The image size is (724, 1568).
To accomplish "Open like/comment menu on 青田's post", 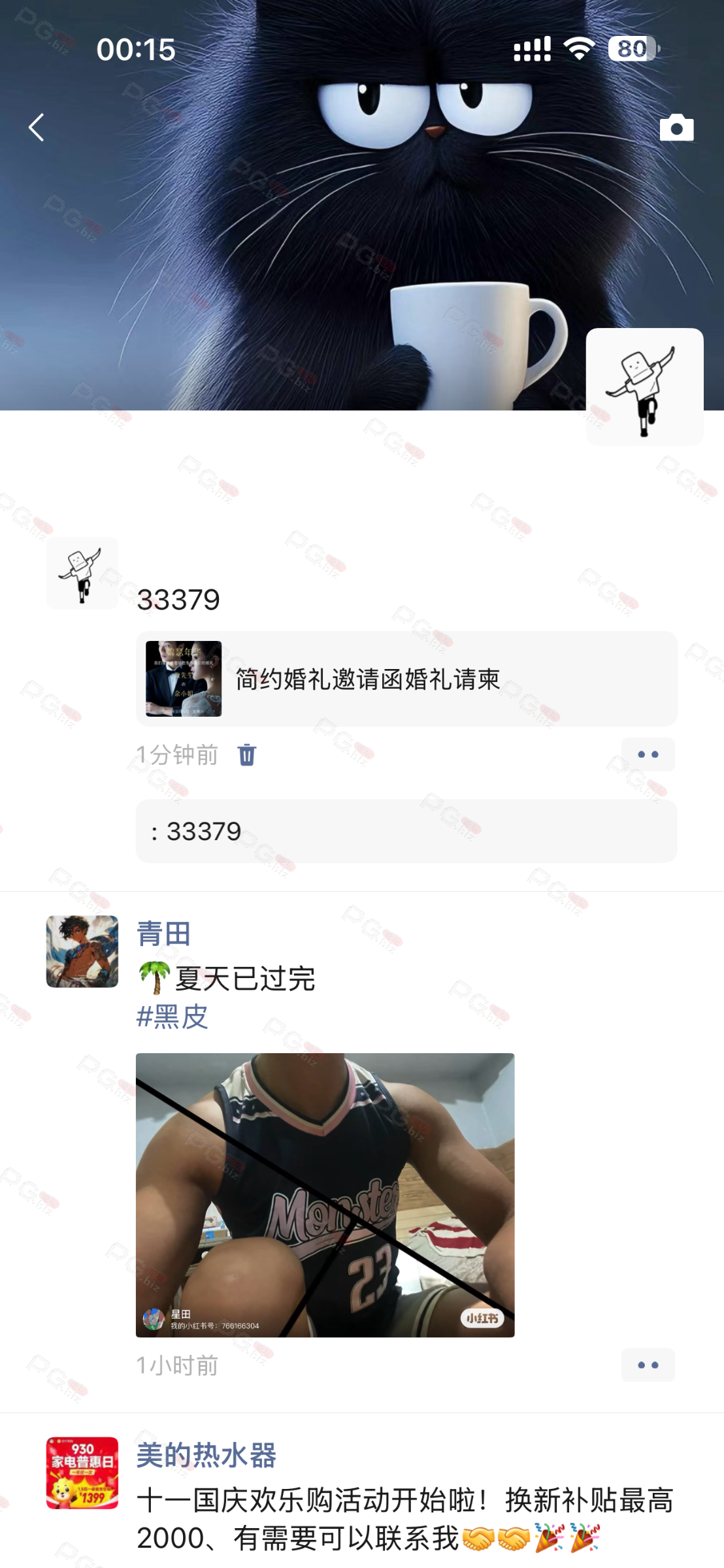I will (648, 1365).
